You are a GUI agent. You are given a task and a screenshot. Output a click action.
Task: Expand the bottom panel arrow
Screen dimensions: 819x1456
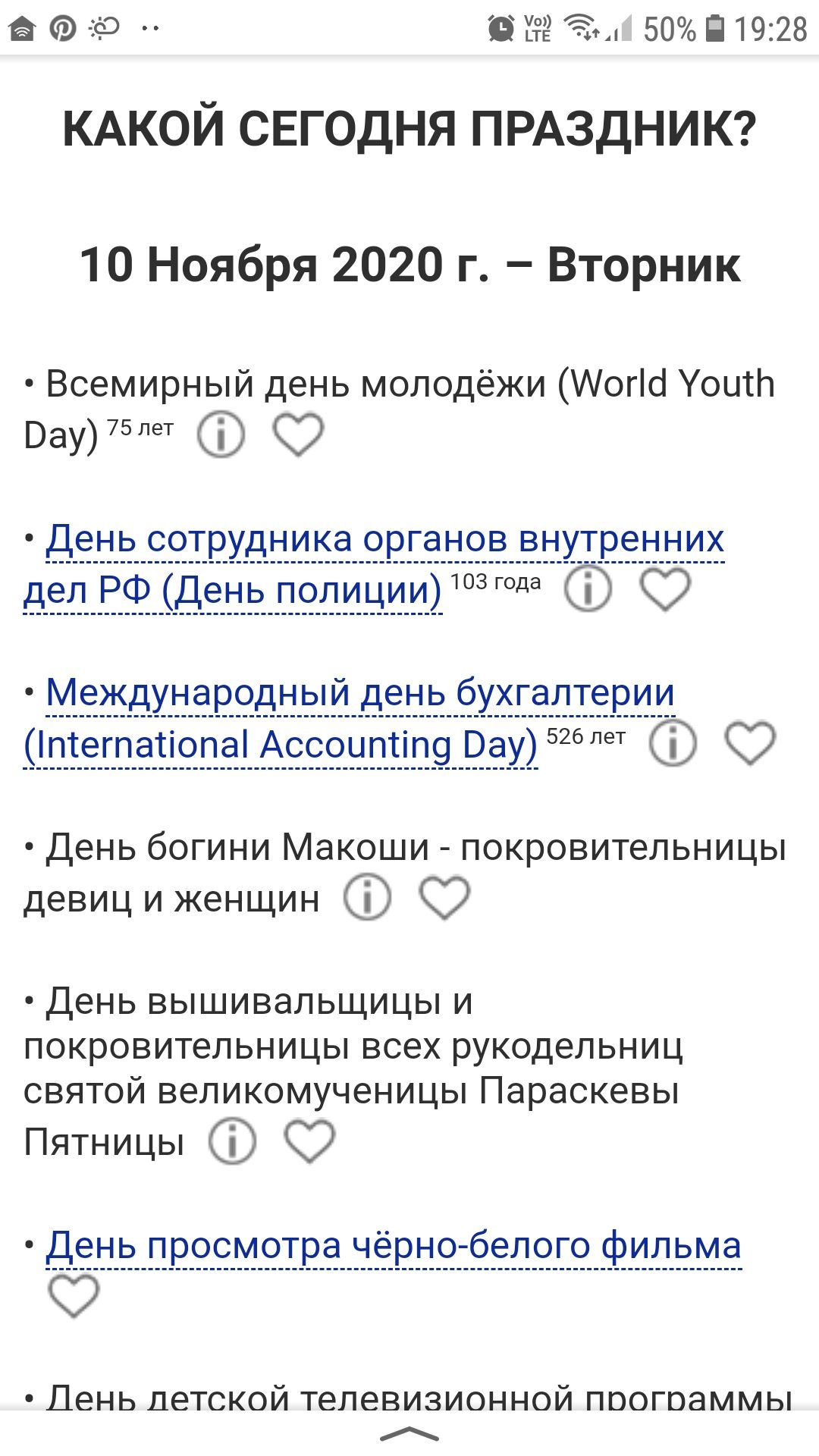409,1433
